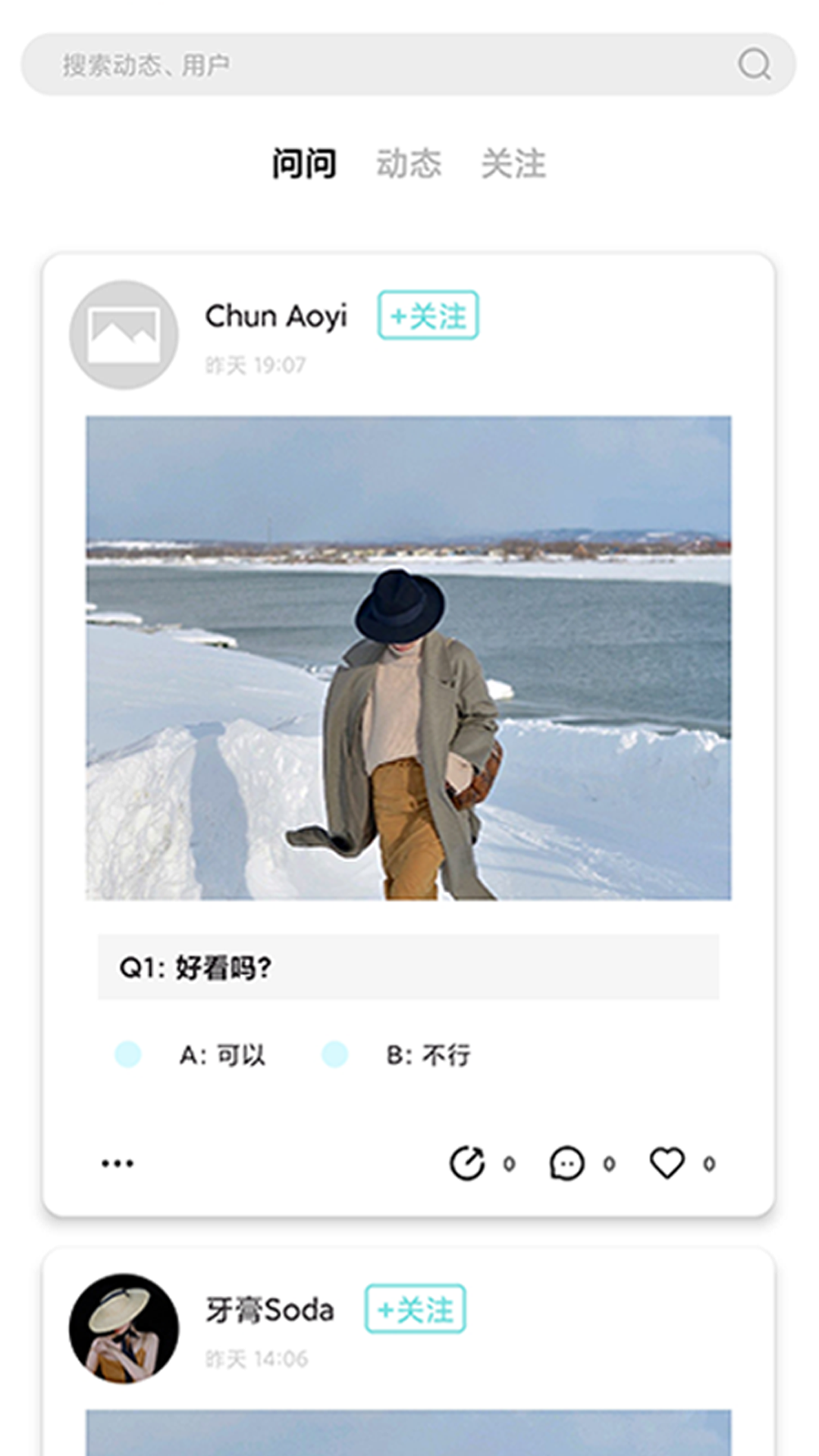
Task: Like Chun Aoyi's post
Action: (667, 1163)
